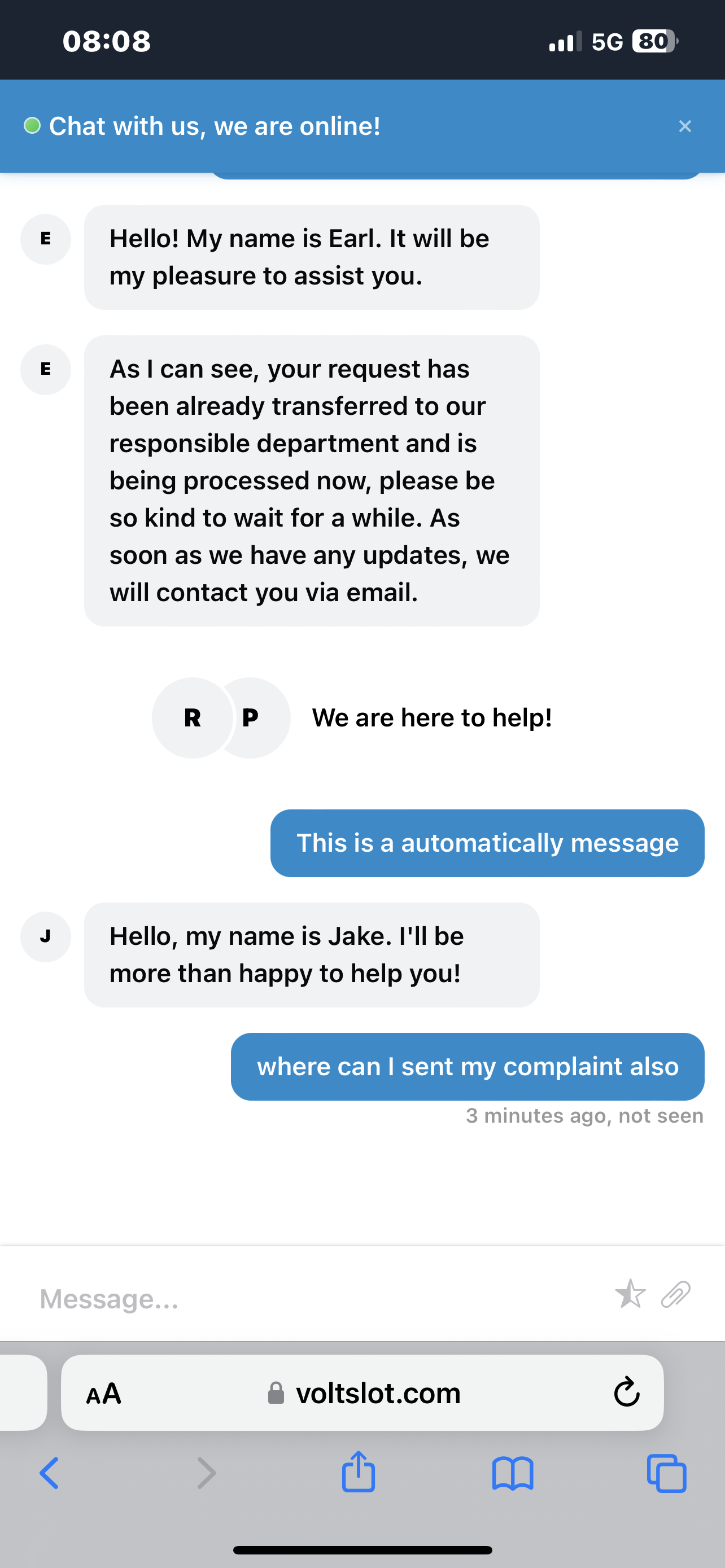Open Safari bookmarks
This screenshot has height=1568, width=725.
coord(513,1473)
